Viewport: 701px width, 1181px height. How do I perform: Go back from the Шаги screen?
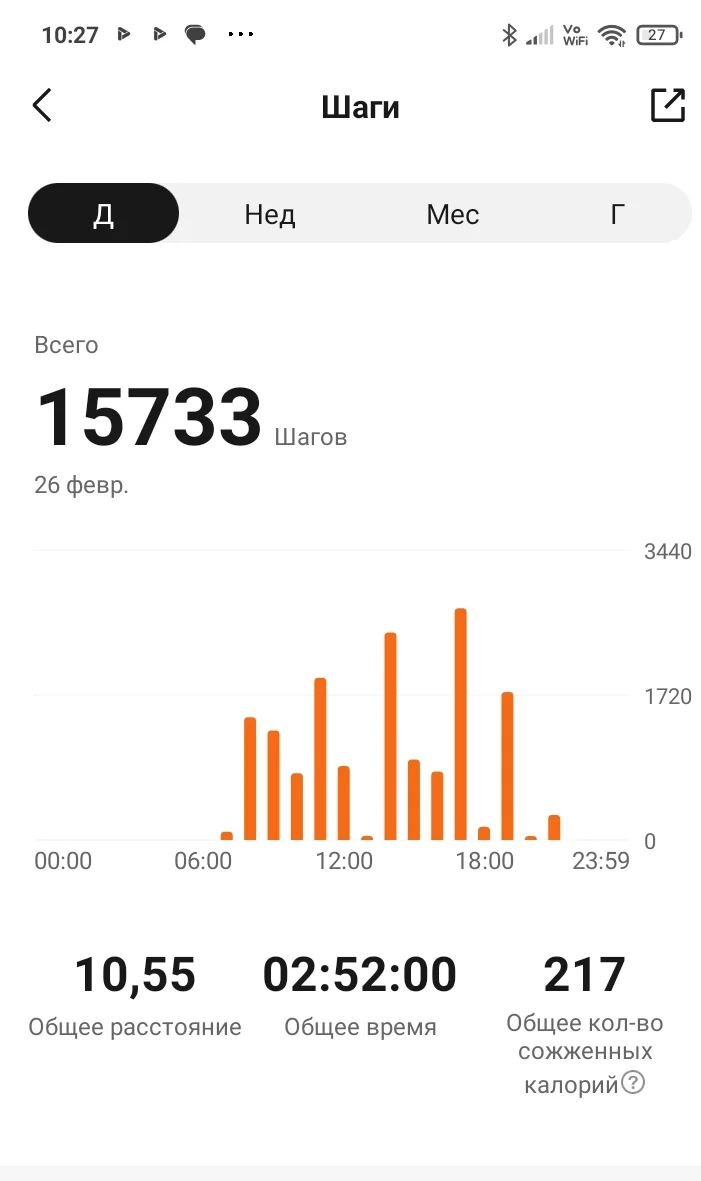coord(42,106)
